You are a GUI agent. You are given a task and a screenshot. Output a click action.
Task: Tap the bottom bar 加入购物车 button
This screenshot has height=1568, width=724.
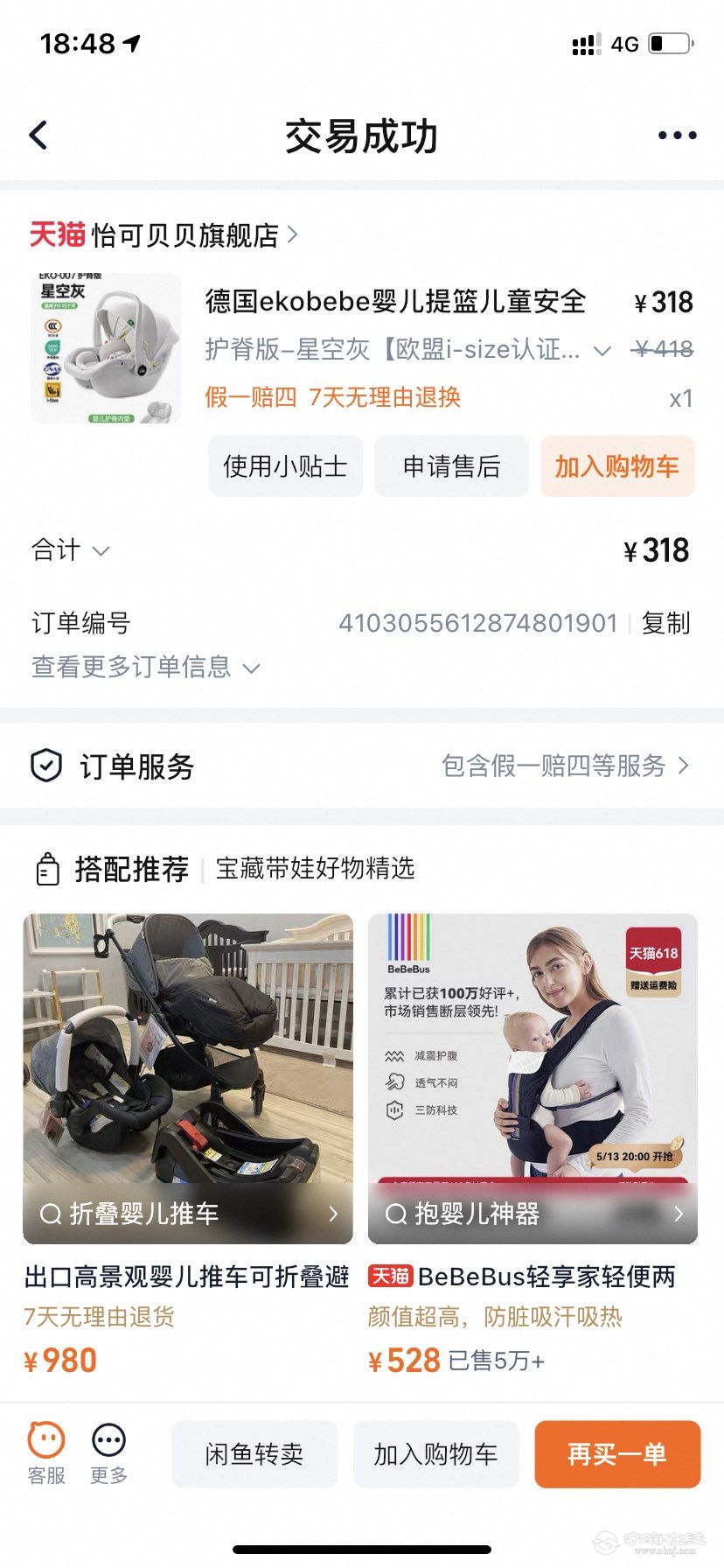[x=435, y=1454]
